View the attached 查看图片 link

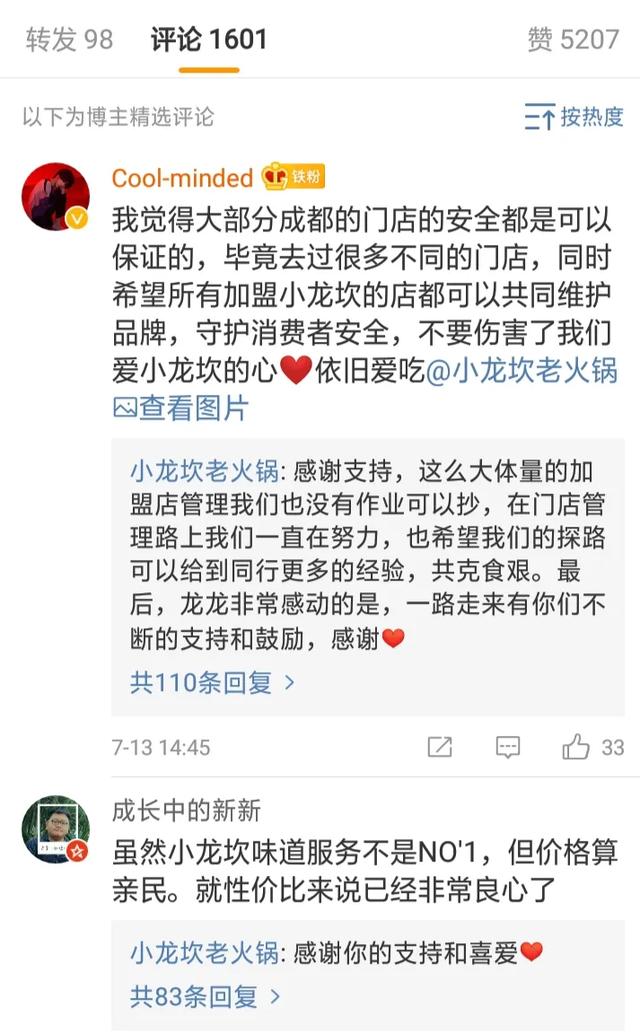[180, 408]
